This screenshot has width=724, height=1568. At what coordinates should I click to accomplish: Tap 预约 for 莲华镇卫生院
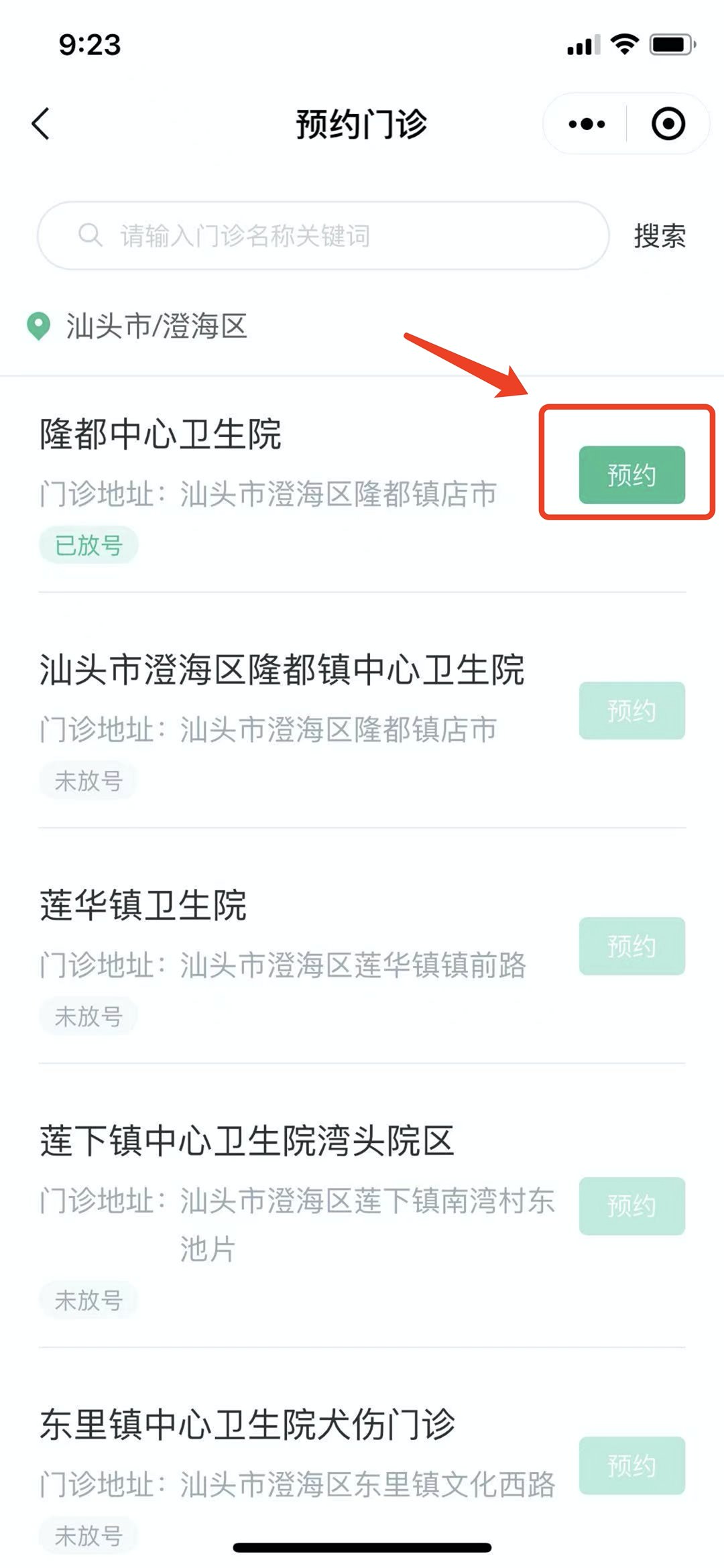click(x=631, y=946)
